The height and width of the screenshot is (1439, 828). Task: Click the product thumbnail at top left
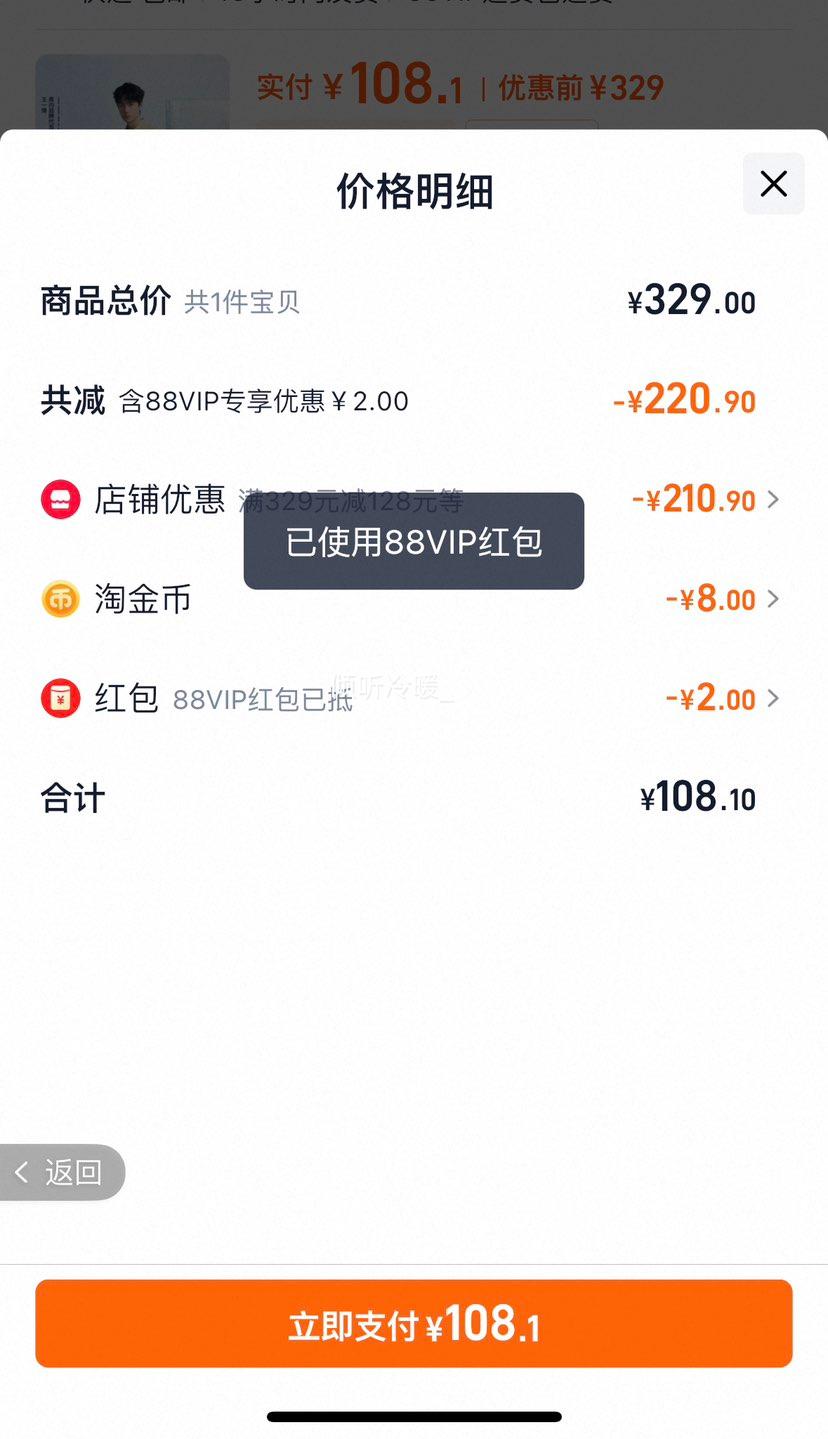click(x=131, y=90)
